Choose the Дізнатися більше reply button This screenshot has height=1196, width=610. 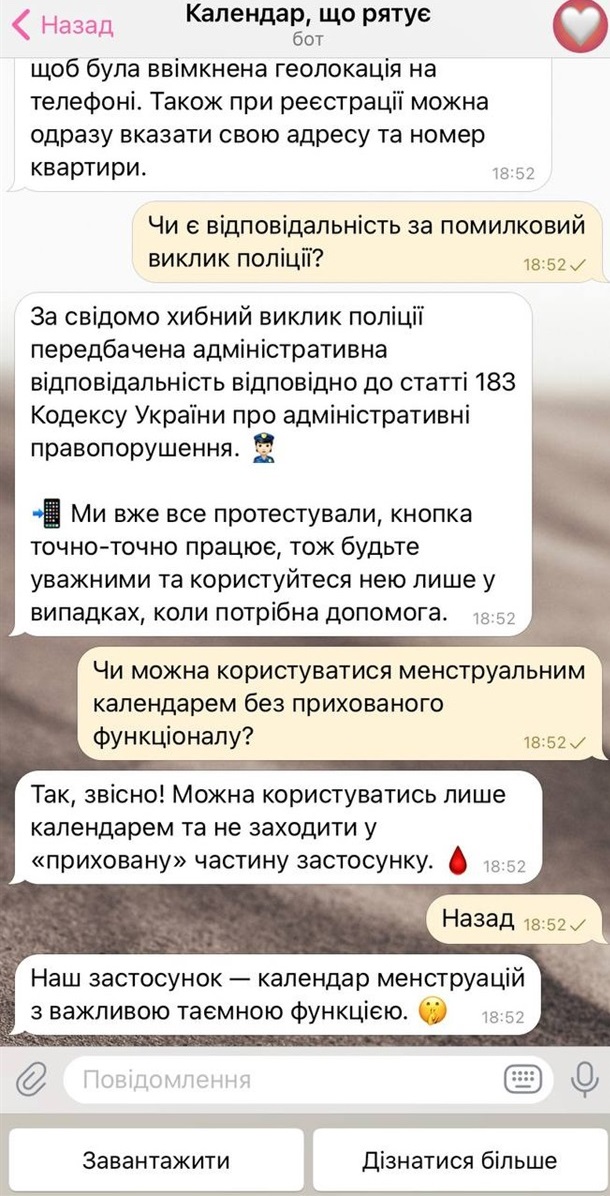458,1161
